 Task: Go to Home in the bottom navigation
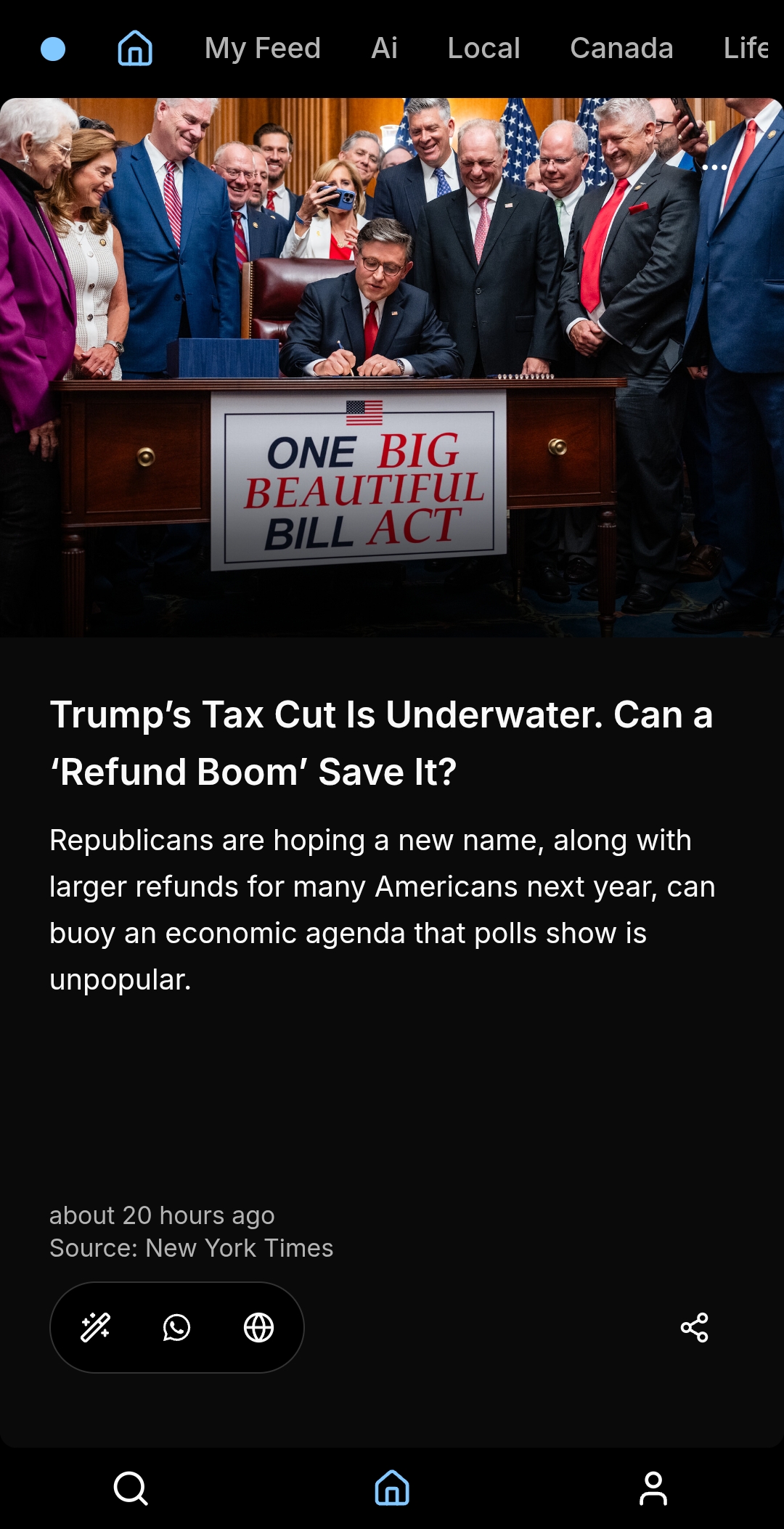[392, 1488]
